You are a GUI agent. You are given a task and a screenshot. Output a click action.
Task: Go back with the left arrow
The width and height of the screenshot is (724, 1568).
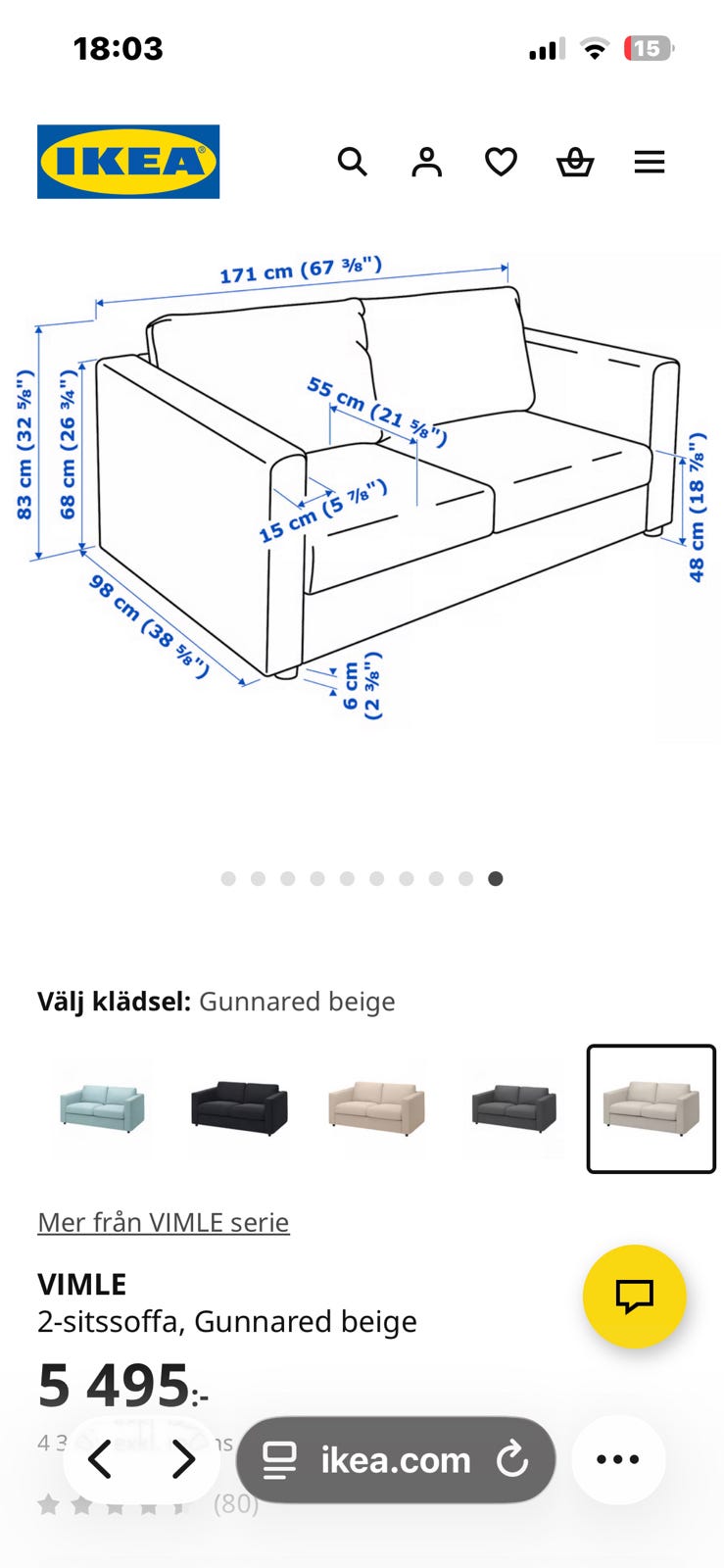pyautogui.click(x=101, y=1459)
